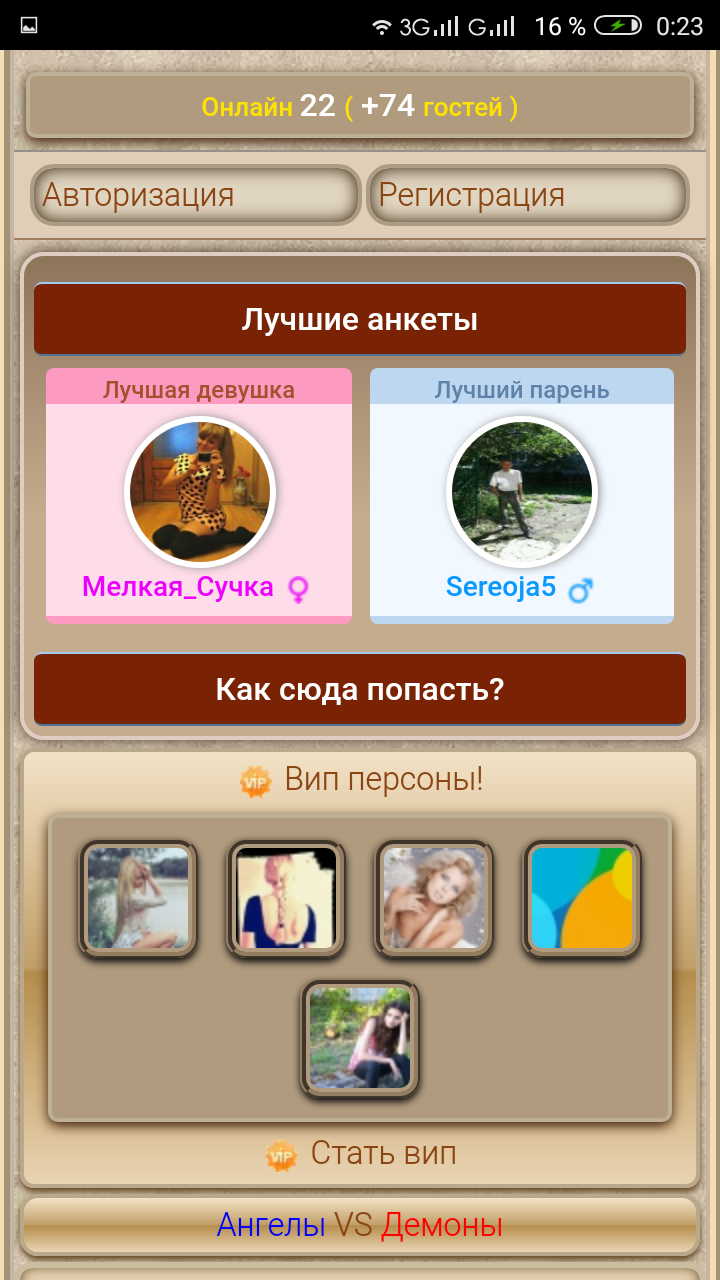Screen dimensions: 720x1280
Task: Open the online users counter bar
Action: 360,106
